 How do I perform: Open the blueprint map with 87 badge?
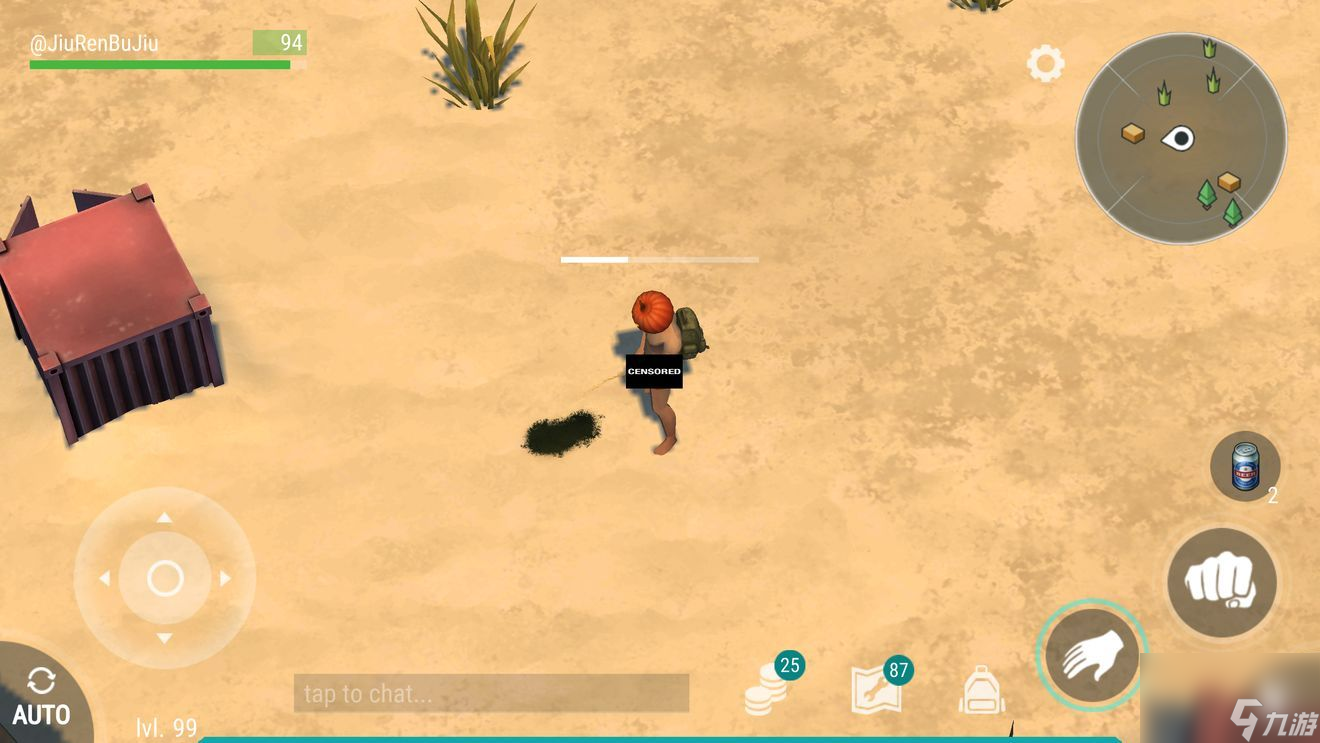coord(876,688)
